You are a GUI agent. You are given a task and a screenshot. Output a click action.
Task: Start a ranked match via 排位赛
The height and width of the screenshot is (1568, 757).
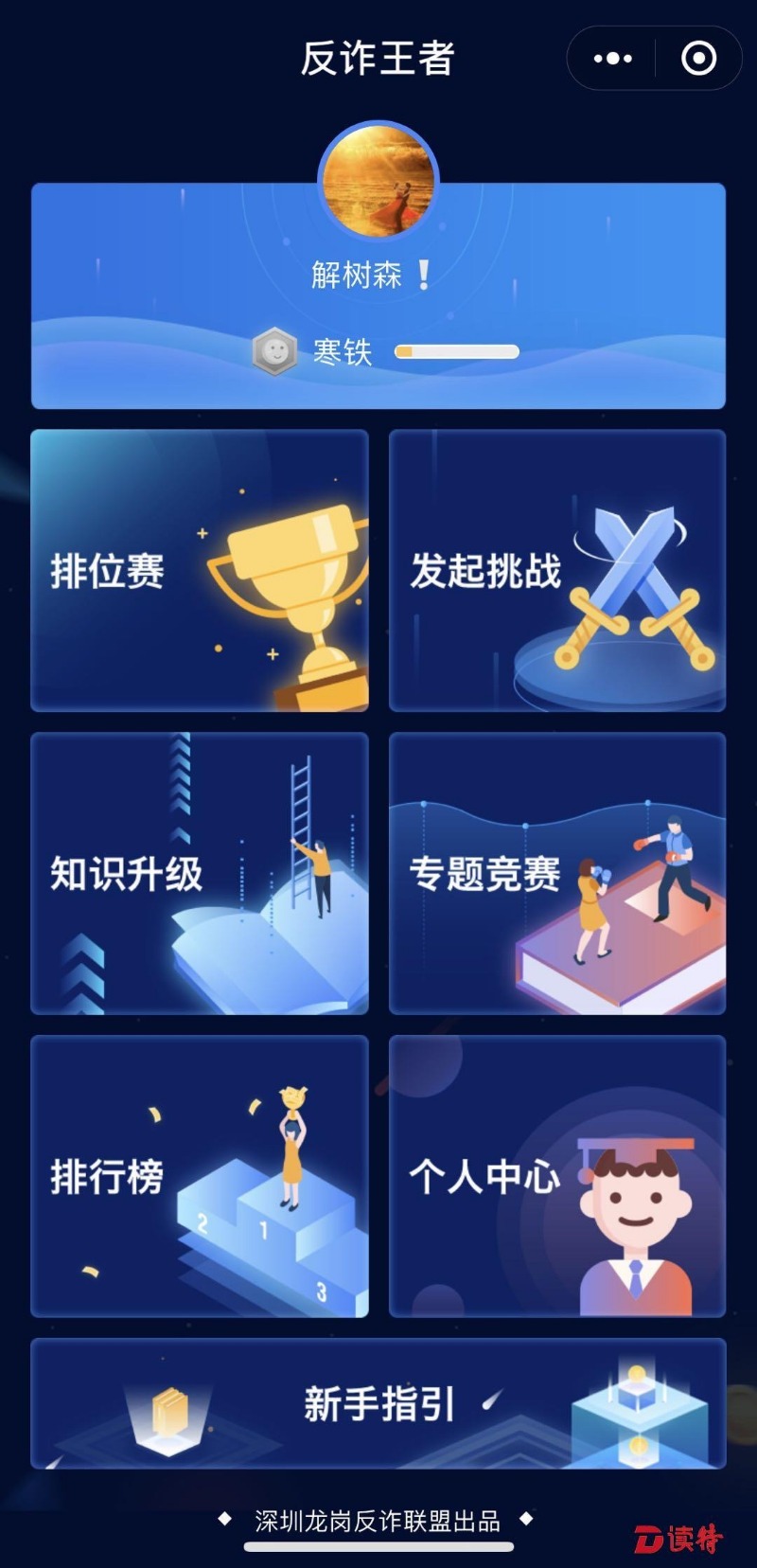[200, 570]
